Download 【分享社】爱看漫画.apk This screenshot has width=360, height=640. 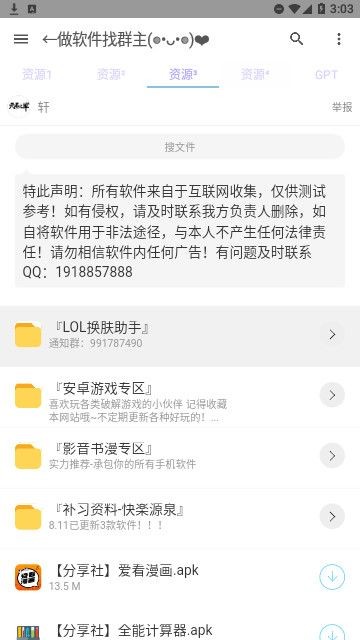coord(332,577)
